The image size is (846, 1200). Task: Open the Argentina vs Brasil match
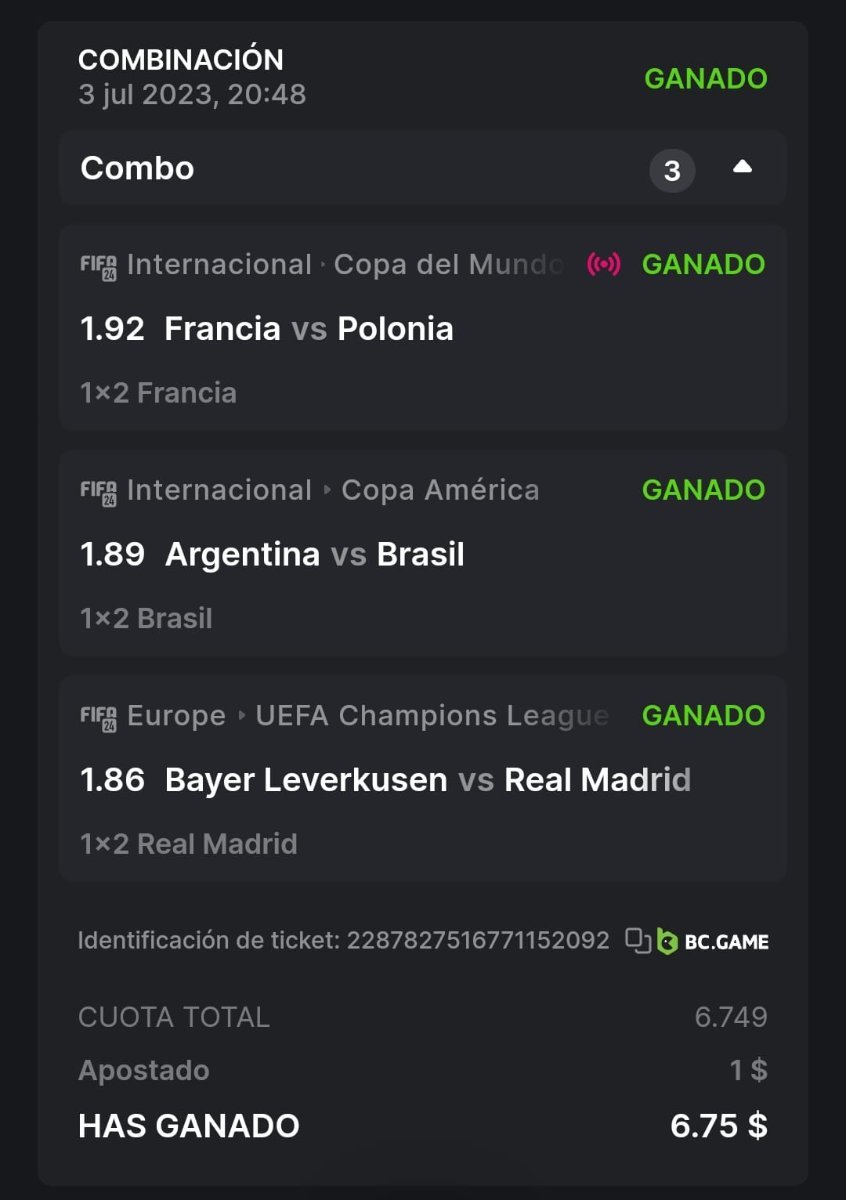click(315, 555)
